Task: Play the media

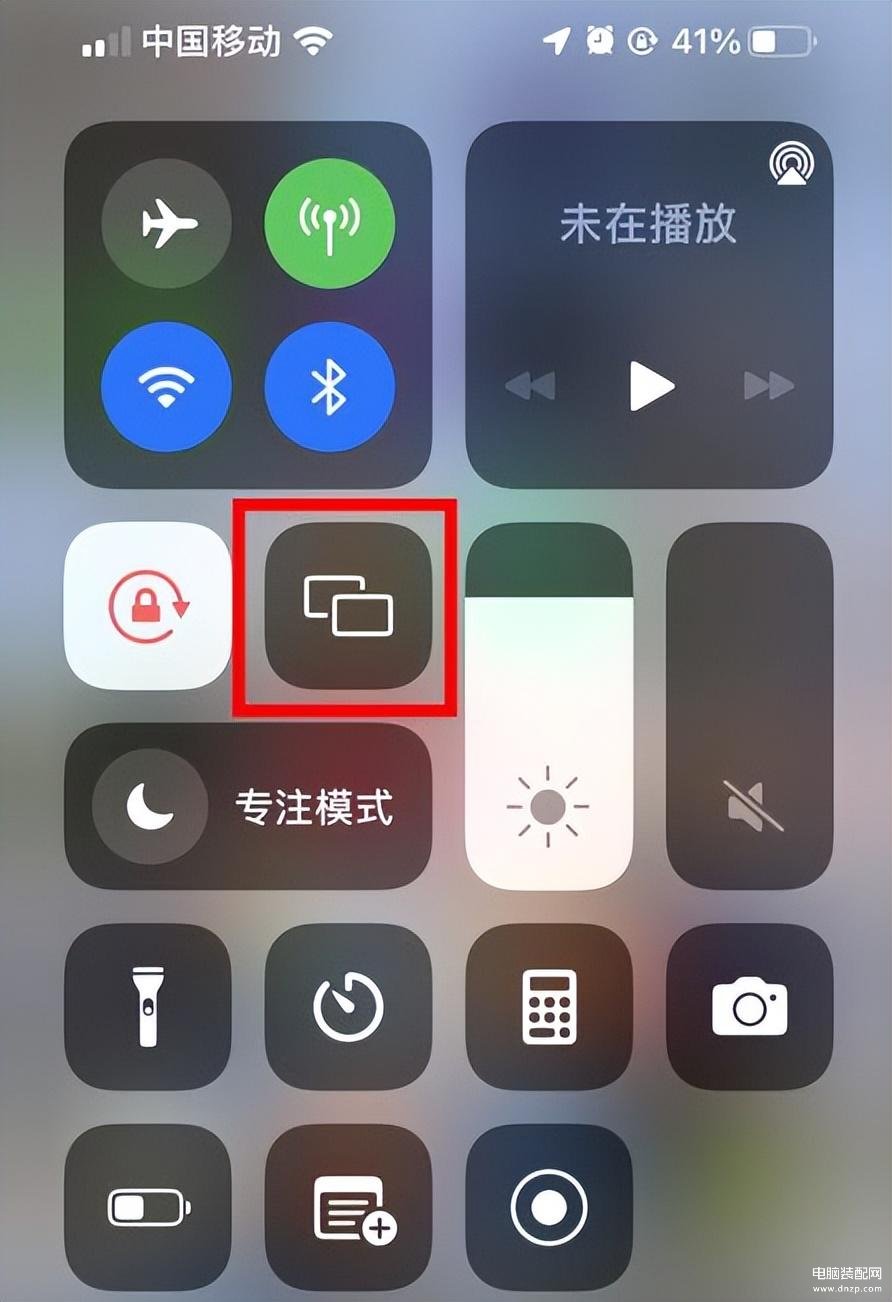Action: click(x=650, y=386)
